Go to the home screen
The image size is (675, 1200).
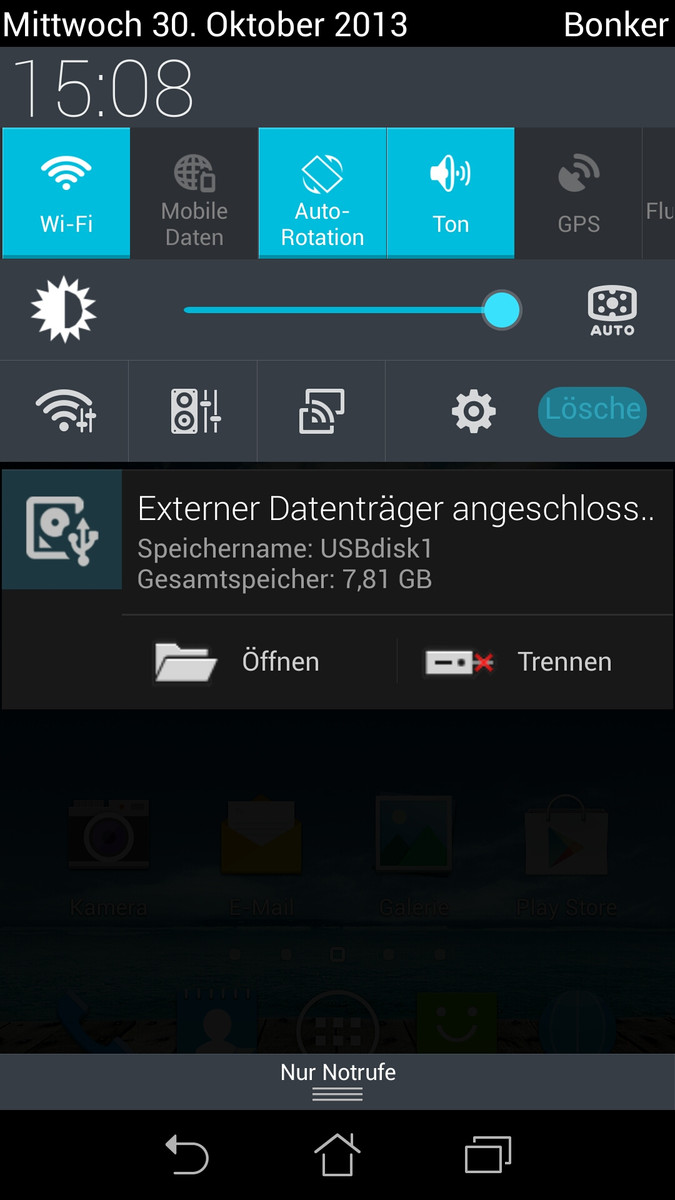pos(337,1155)
